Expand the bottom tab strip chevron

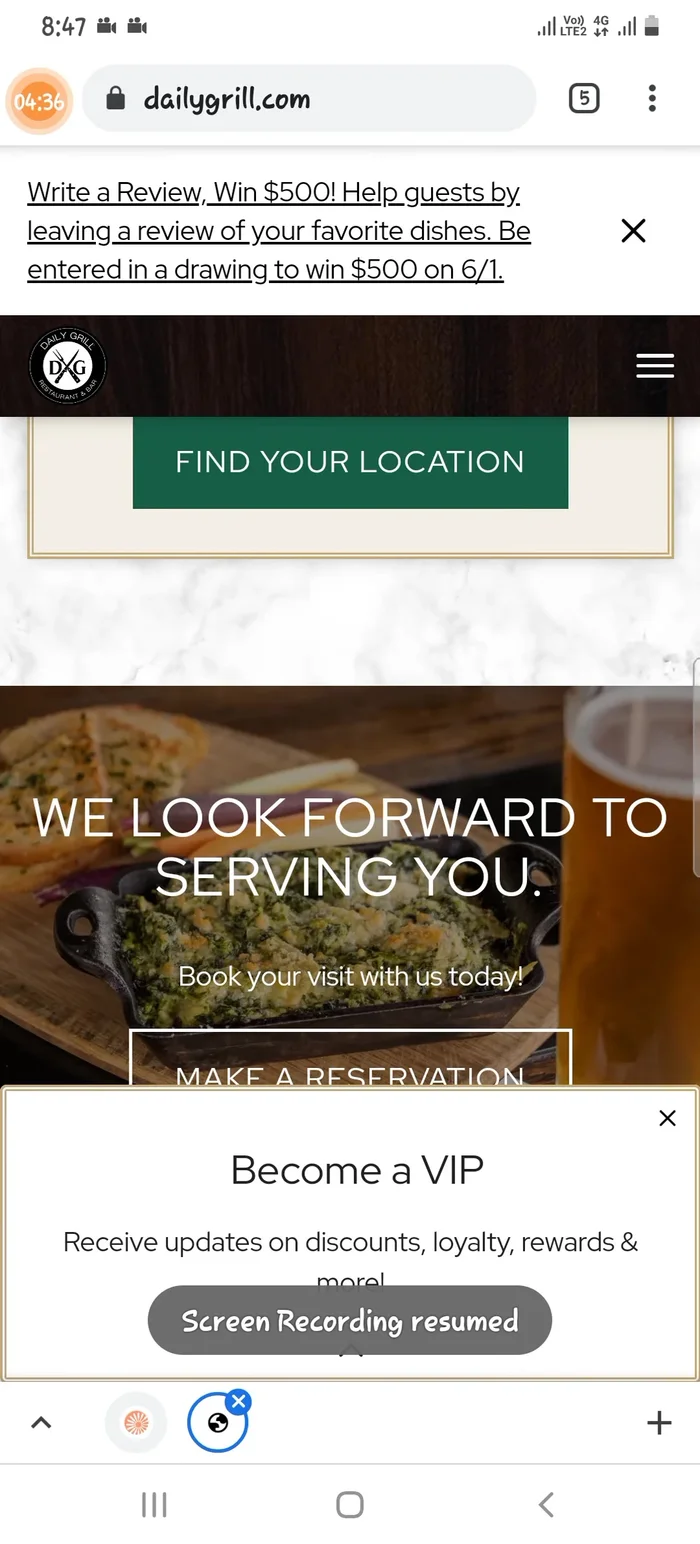click(x=41, y=1422)
